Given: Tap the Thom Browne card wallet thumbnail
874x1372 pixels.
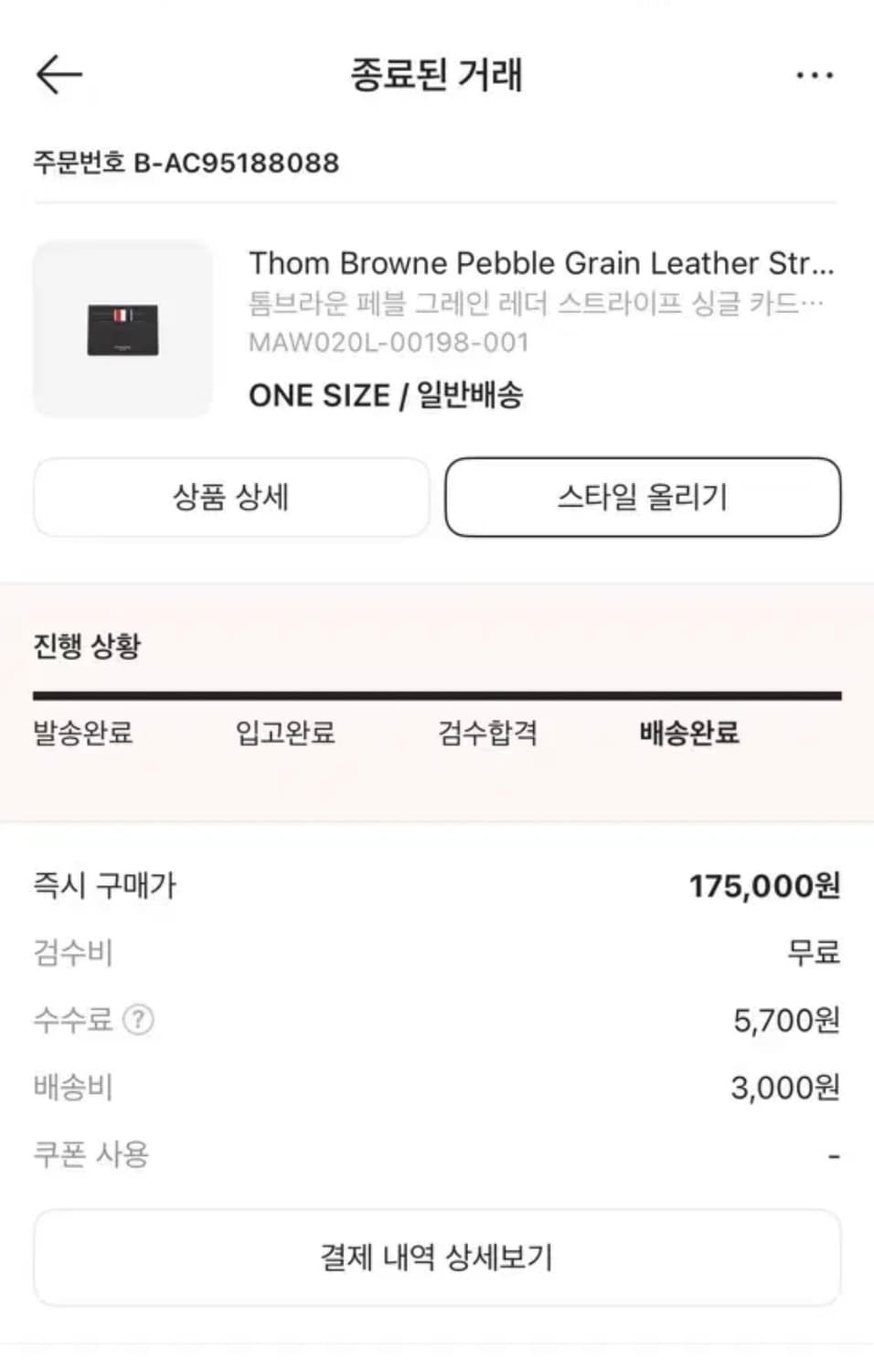Looking at the screenshot, I should coord(123,329).
